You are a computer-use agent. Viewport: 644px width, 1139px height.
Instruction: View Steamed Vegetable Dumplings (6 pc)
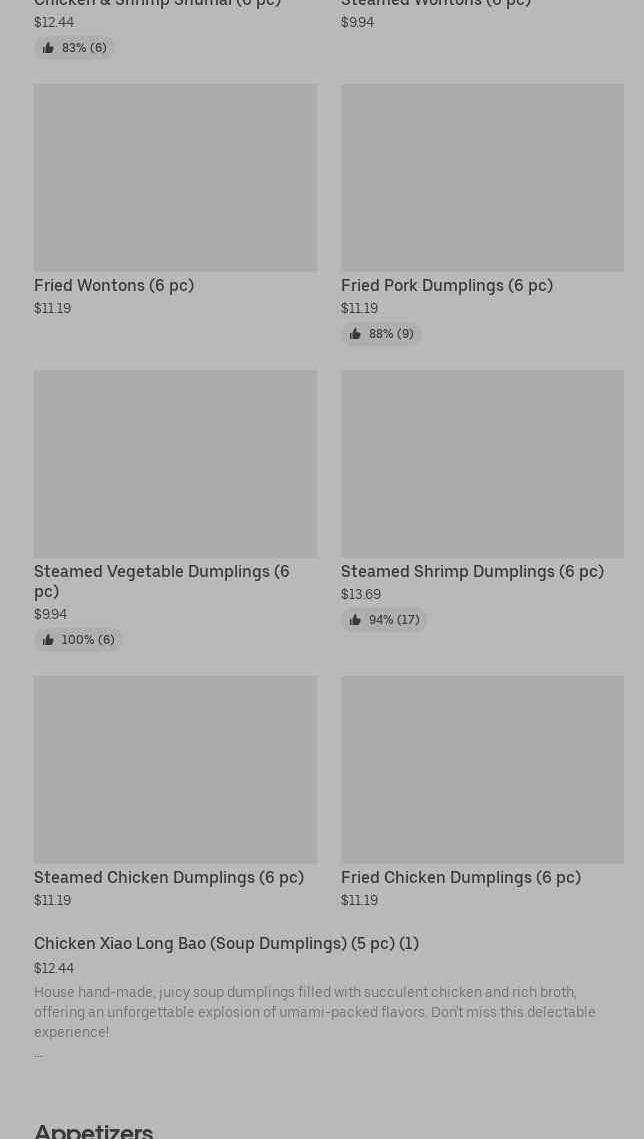tap(175, 510)
